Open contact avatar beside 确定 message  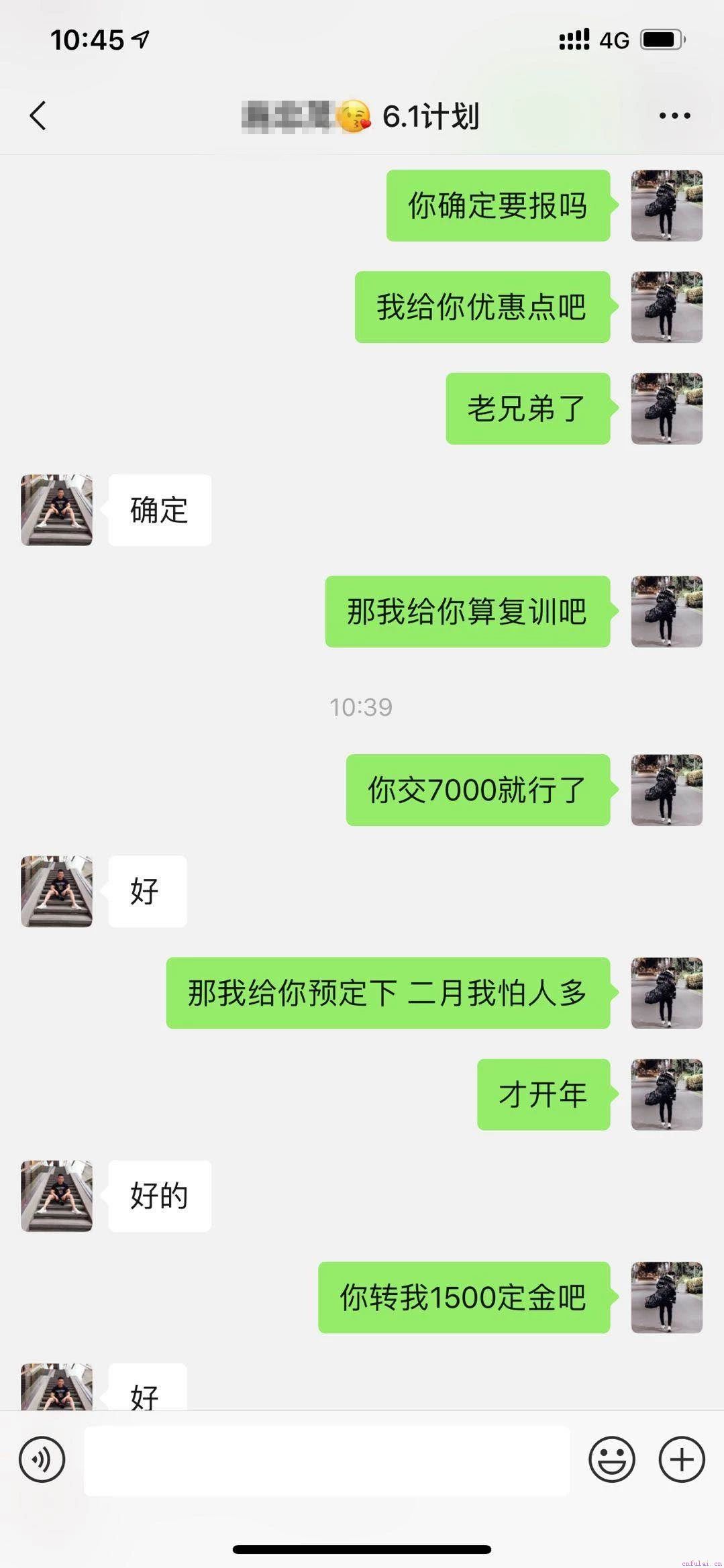(57, 510)
